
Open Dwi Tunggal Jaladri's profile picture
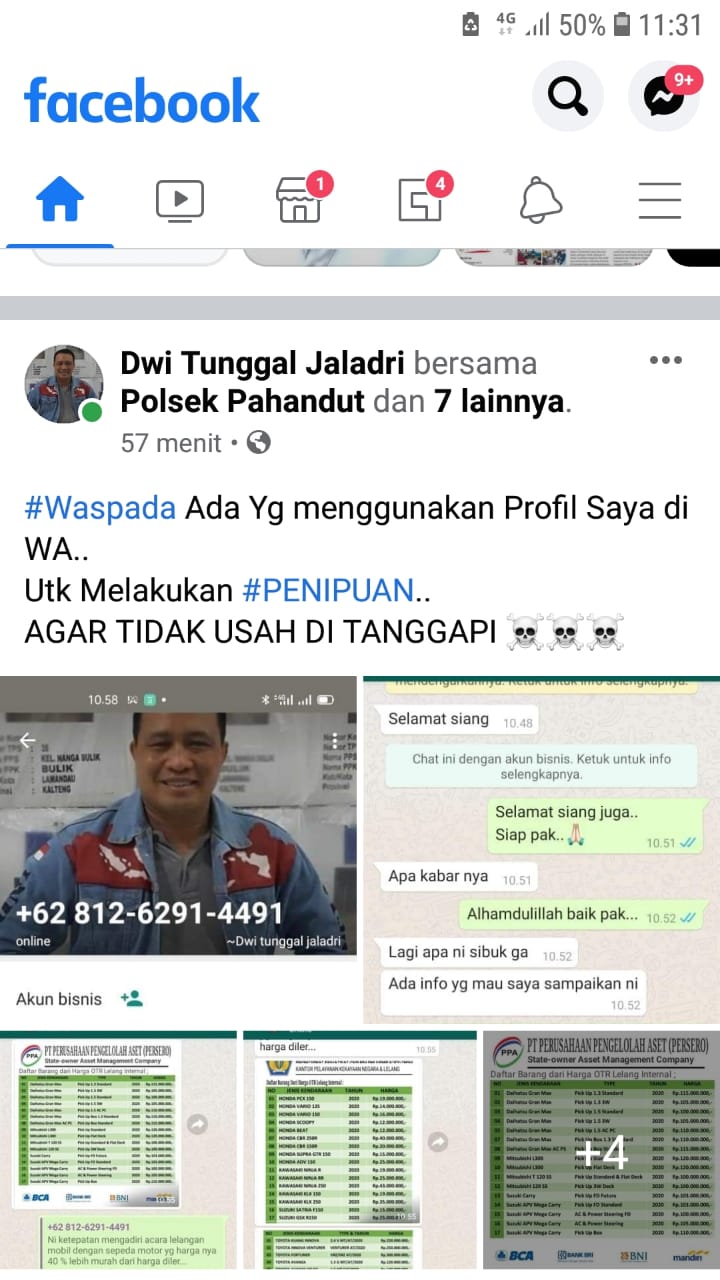point(64,385)
